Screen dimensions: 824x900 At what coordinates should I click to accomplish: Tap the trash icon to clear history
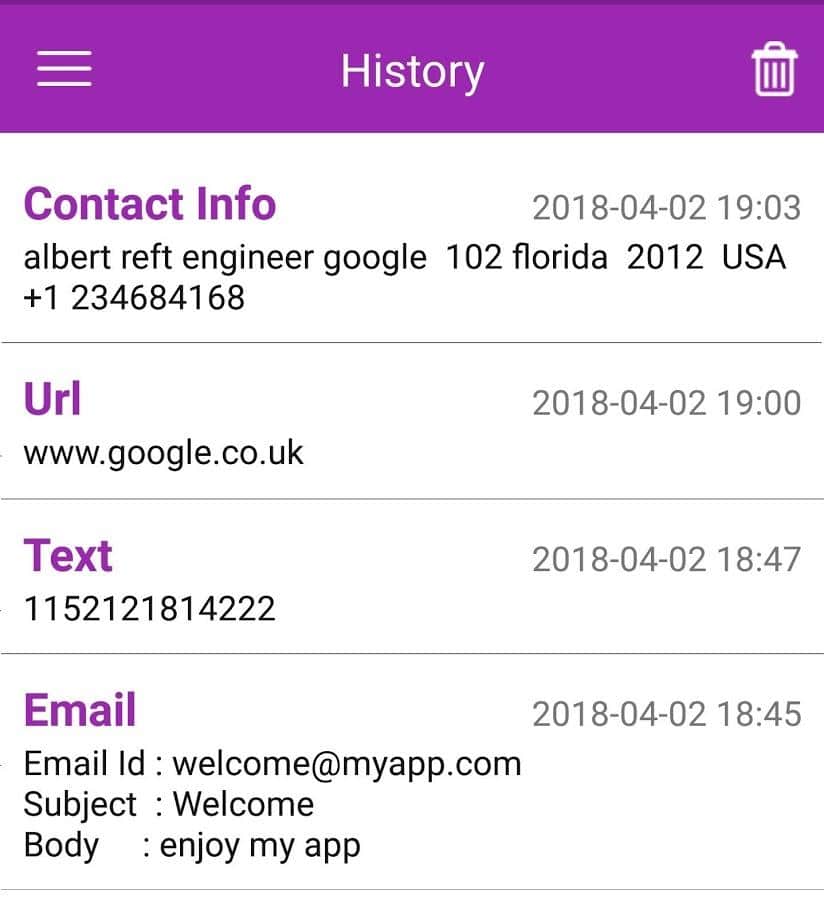click(773, 71)
